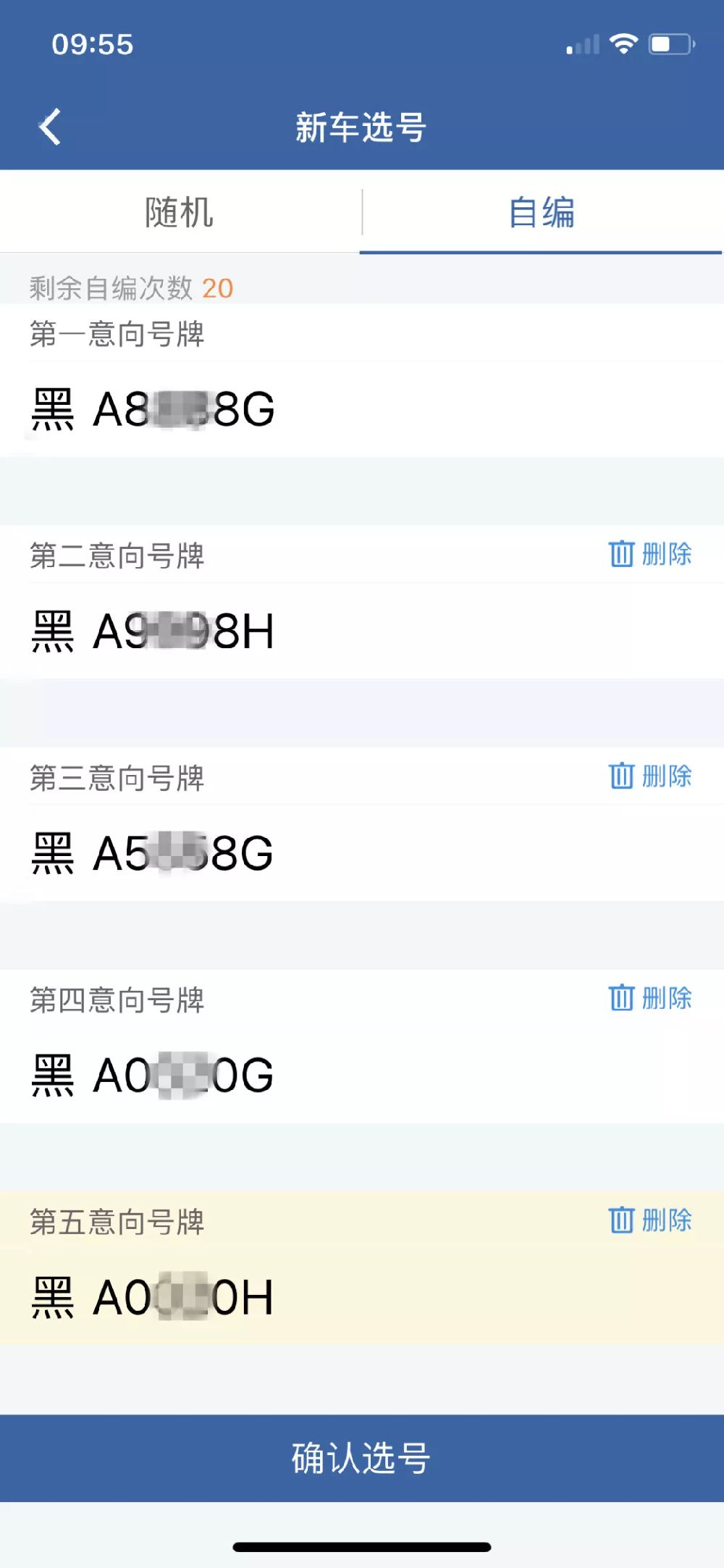
Task: Tap 确认选号 to confirm the selection
Action: [x=362, y=1458]
